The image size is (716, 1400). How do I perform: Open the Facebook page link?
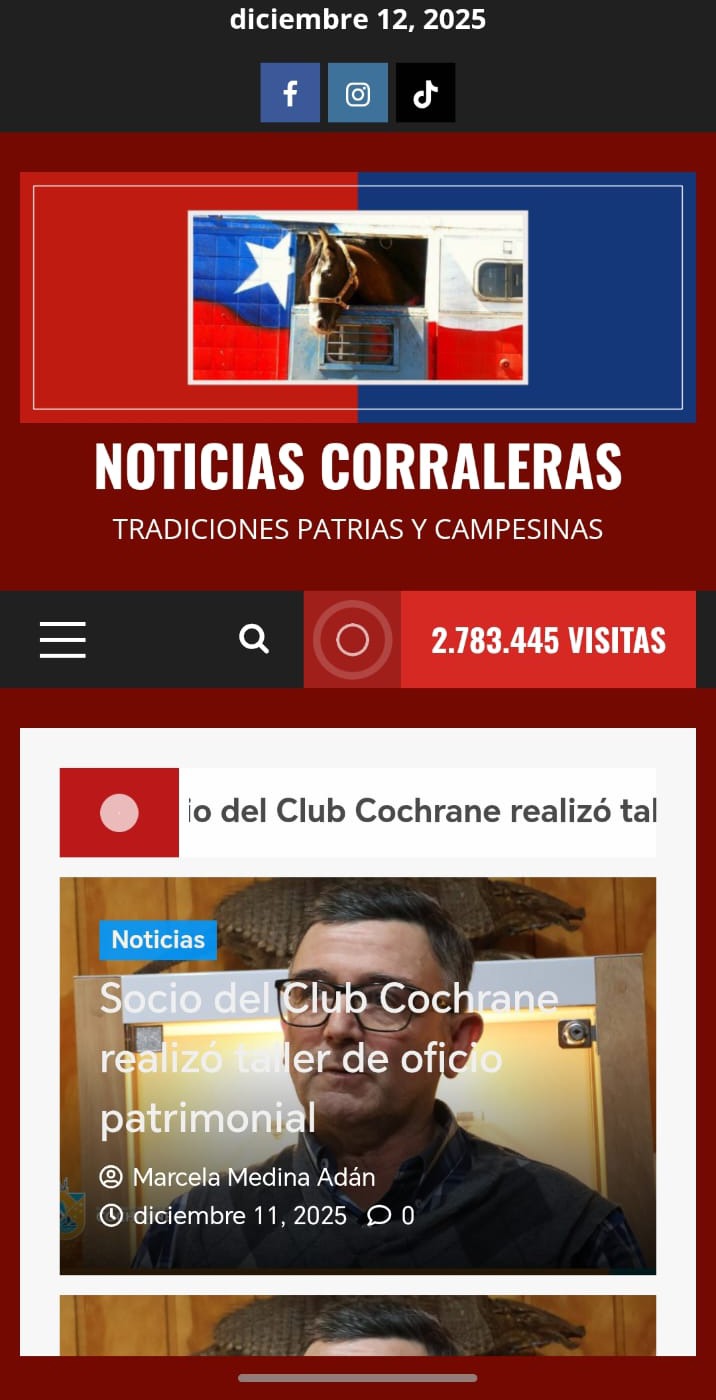point(290,93)
